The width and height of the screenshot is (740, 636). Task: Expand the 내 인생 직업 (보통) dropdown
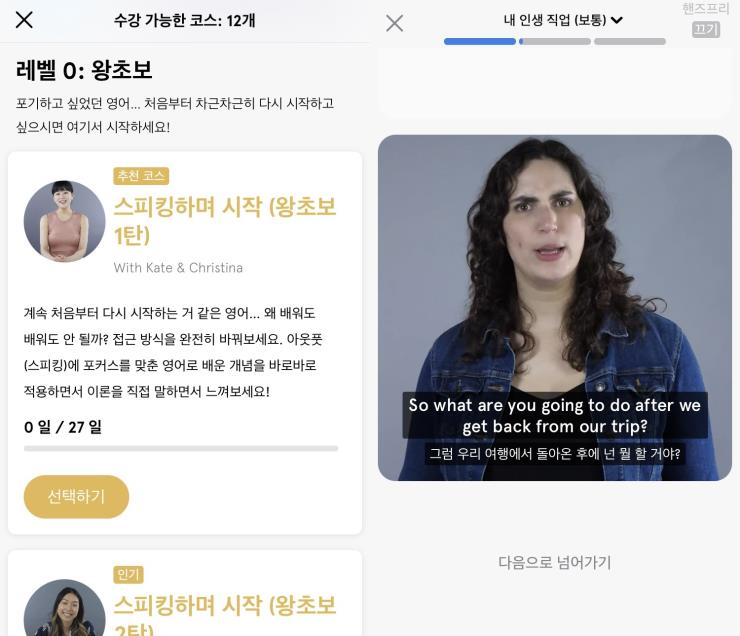(563, 20)
